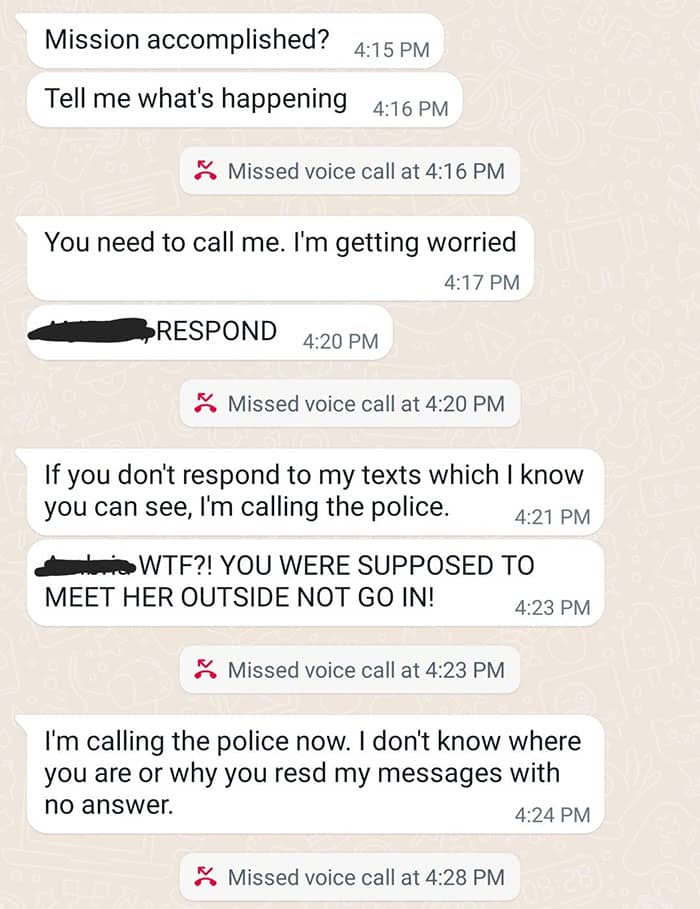Select the missed voice call at 4:28 PM
700x909 pixels.
tap(350, 877)
